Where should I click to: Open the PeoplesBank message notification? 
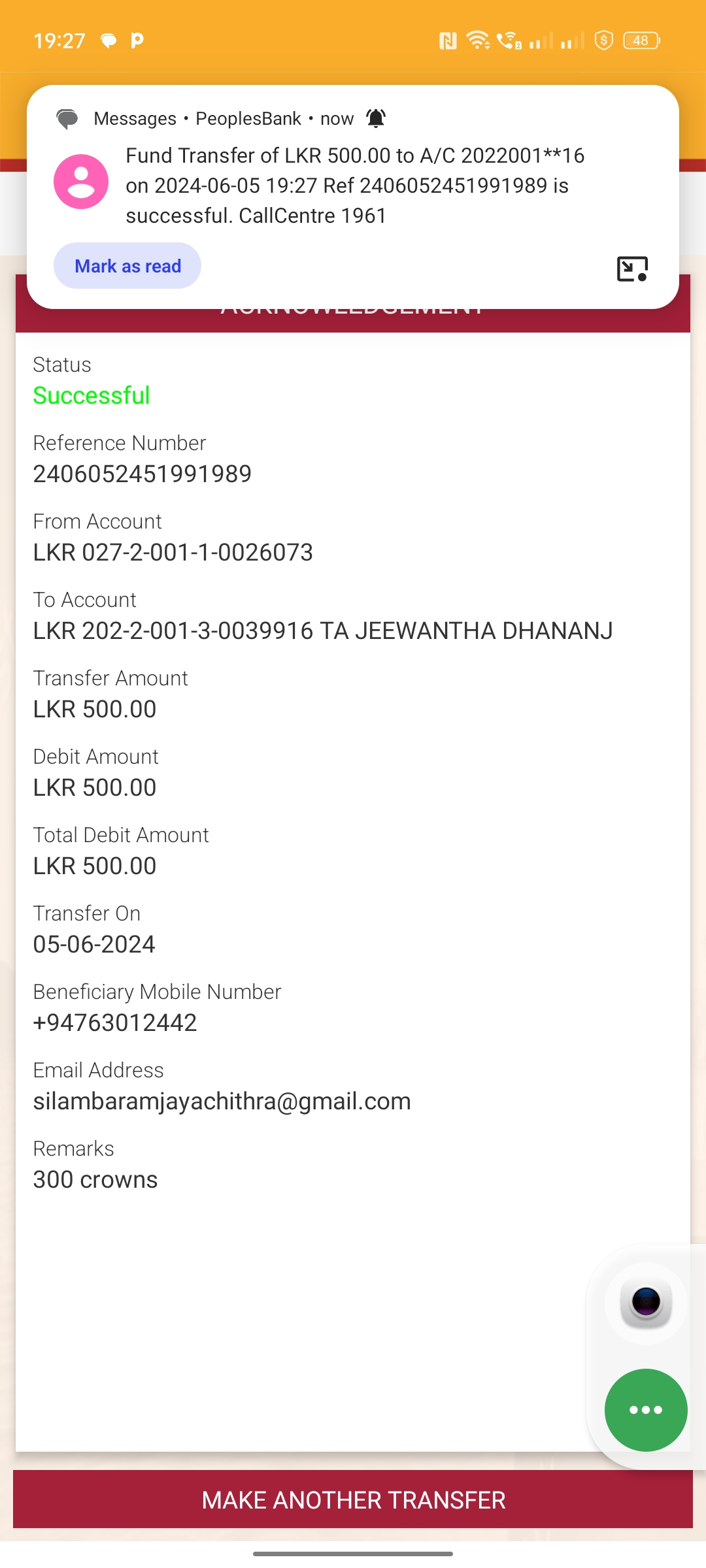tap(353, 186)
